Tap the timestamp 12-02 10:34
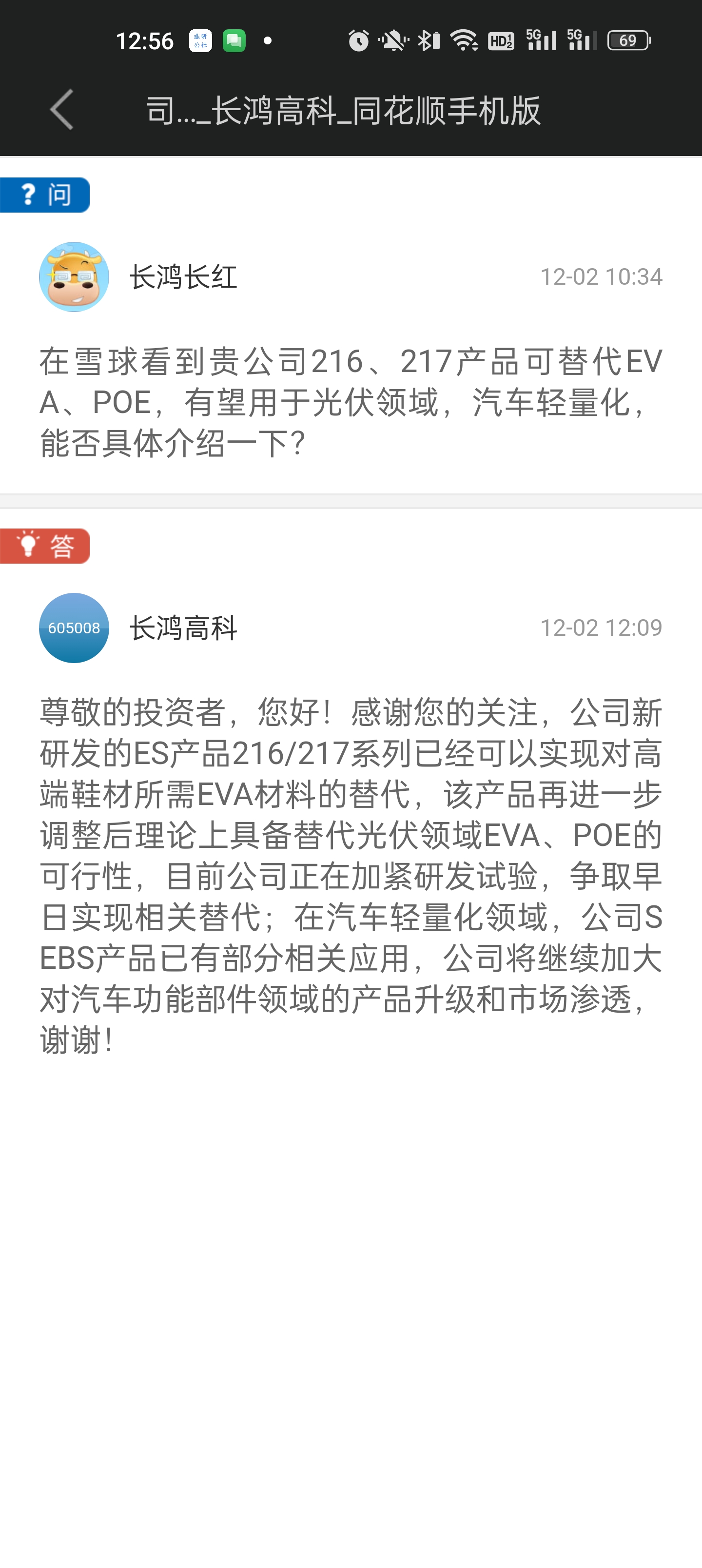Viewport: 702px width, 1568px height. coord(602,276)
